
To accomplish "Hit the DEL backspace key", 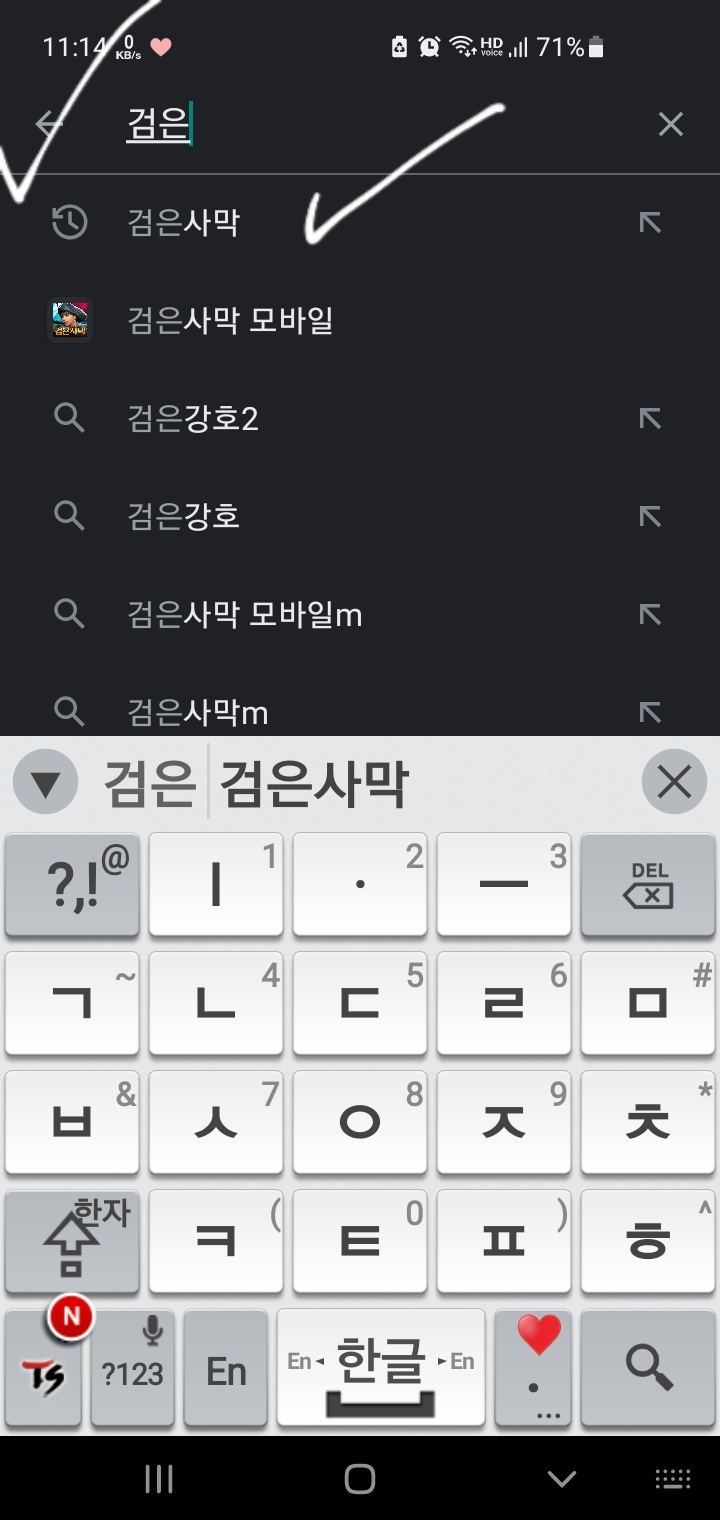I will pos(647,884).
